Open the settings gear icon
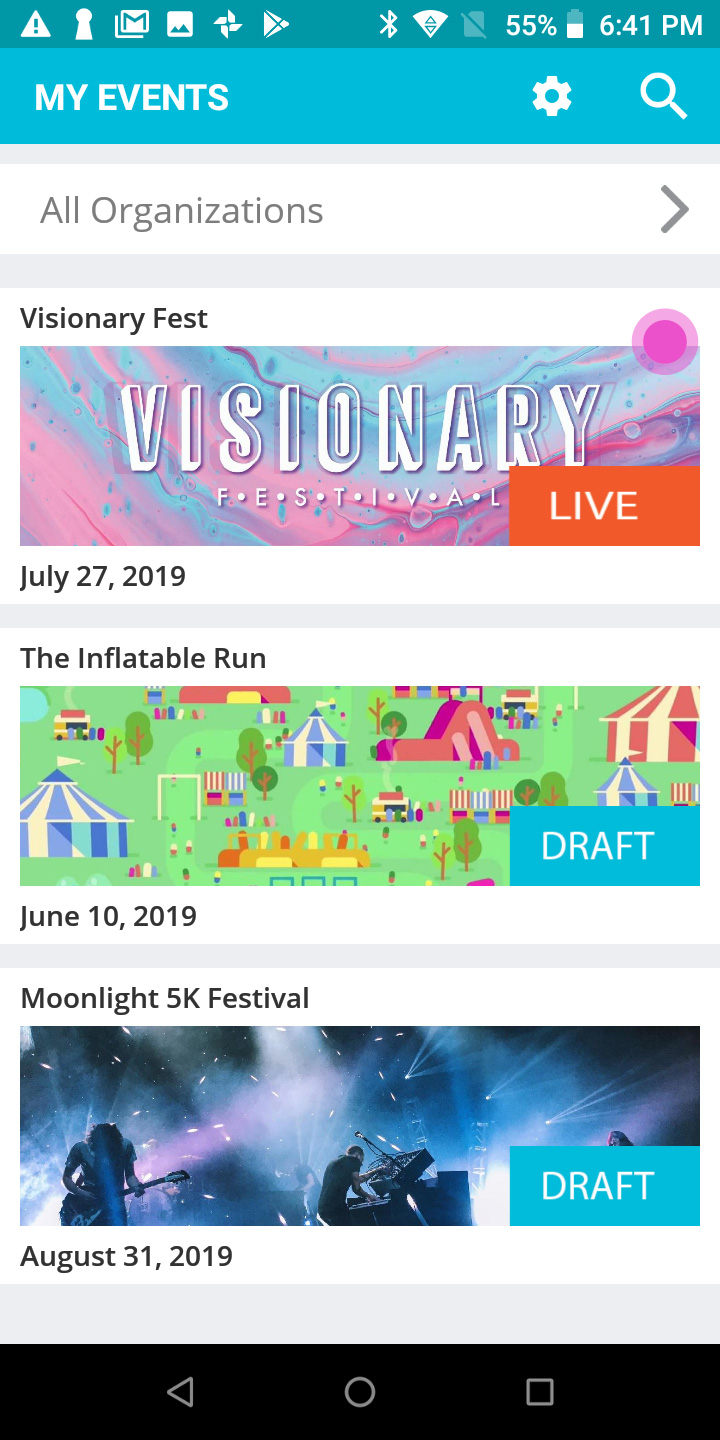 click(x=551, y=97)
